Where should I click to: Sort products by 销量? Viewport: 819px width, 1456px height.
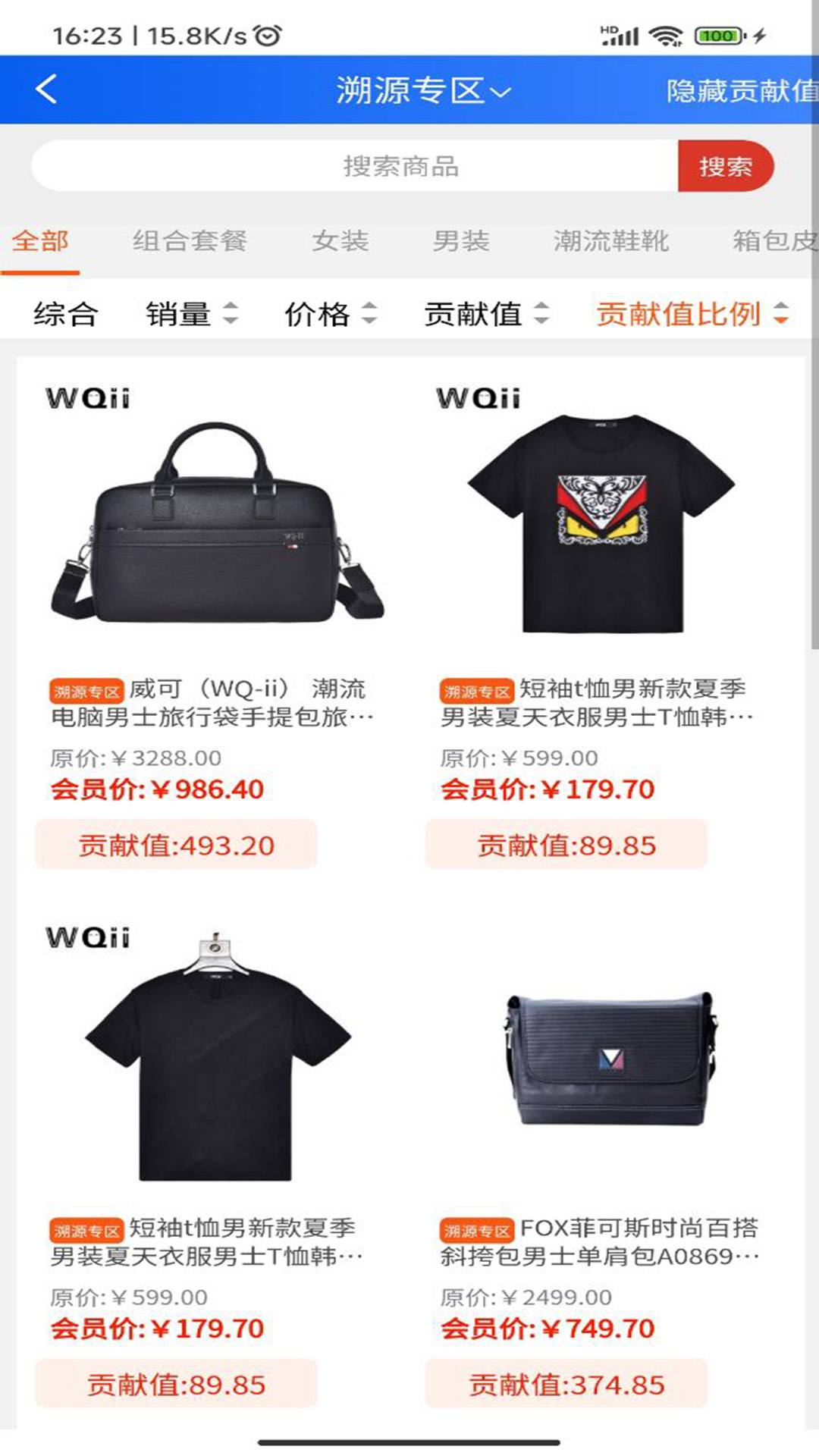192,313
